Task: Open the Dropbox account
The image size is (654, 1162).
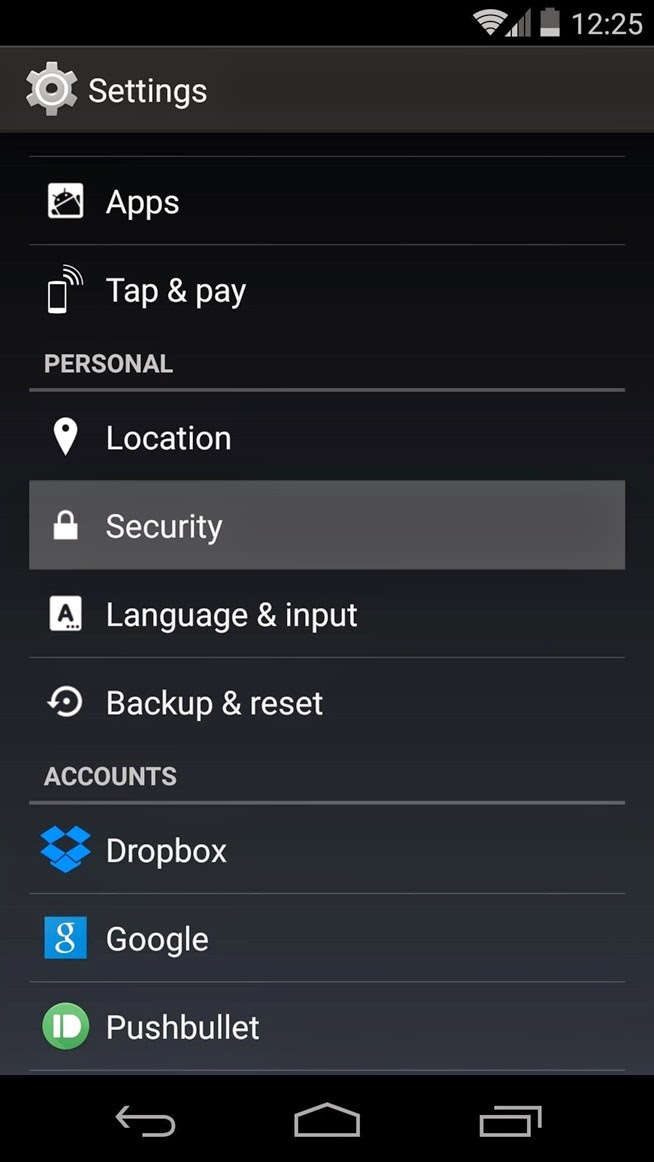Action: tap(327, 849)
